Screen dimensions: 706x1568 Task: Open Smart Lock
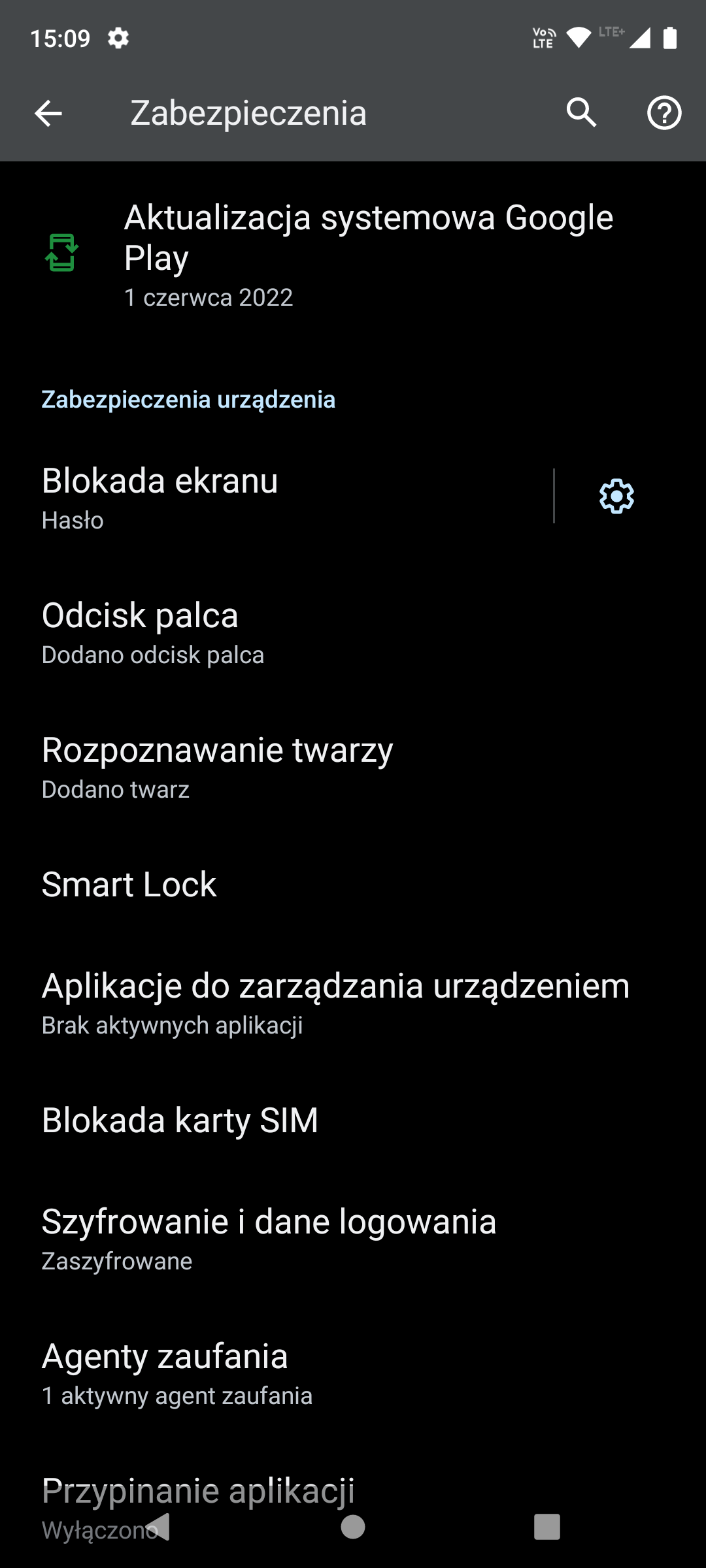(x=353, y=885)
